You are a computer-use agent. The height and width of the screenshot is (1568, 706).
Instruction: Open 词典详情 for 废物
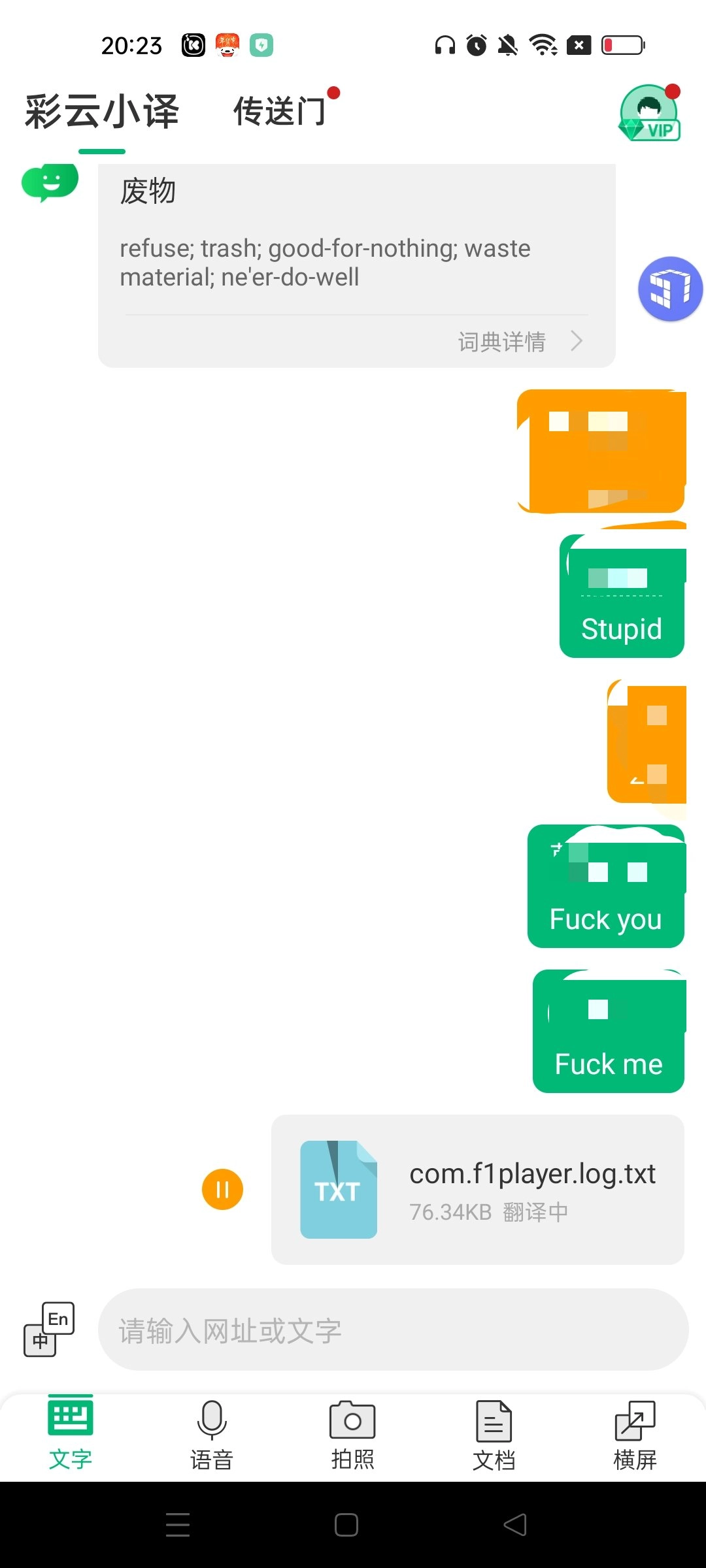520,341
